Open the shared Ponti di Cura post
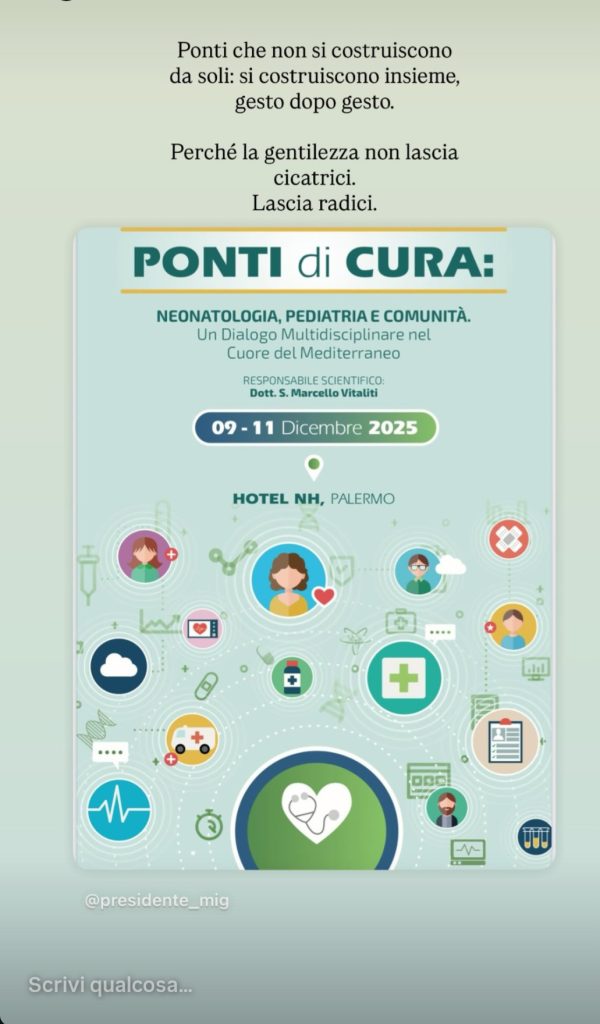Viewport: 600px width, 1024px height. pyautogui.click(x=315, y=550)
